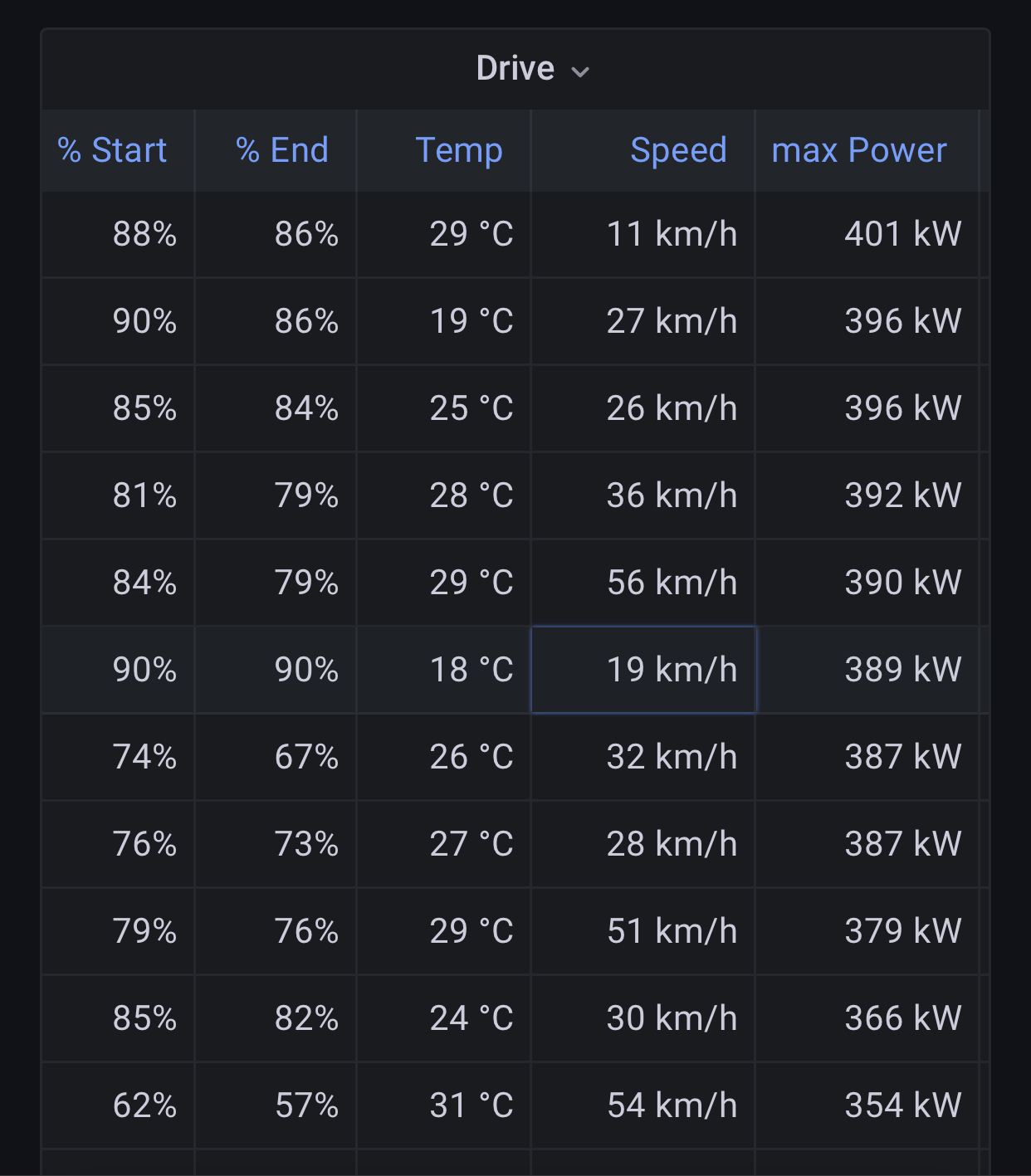This screenshot has height=1176, width=1031.
Task: Sort by the Temp column header
Action: click(459, 150)
